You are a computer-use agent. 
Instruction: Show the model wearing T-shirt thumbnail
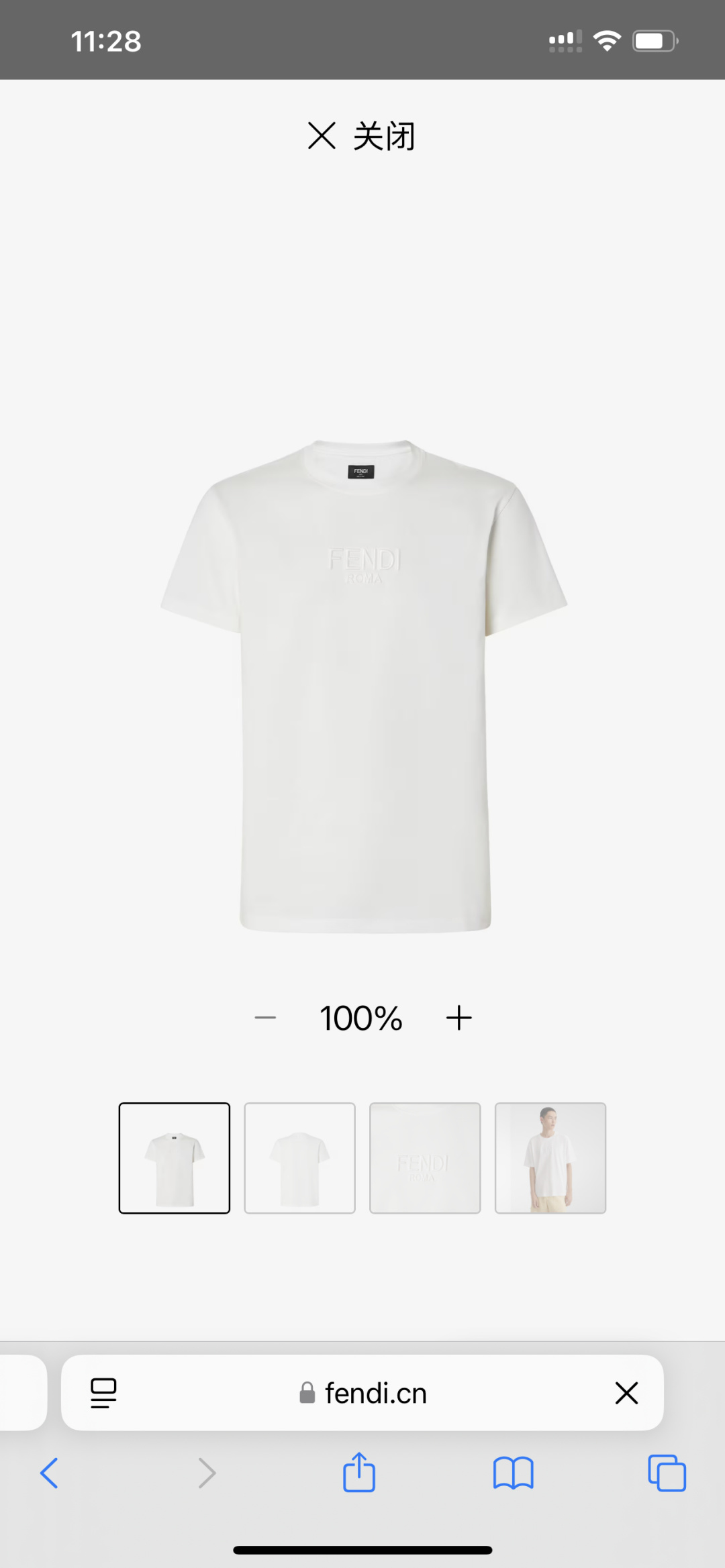(x=550, y=1158)
